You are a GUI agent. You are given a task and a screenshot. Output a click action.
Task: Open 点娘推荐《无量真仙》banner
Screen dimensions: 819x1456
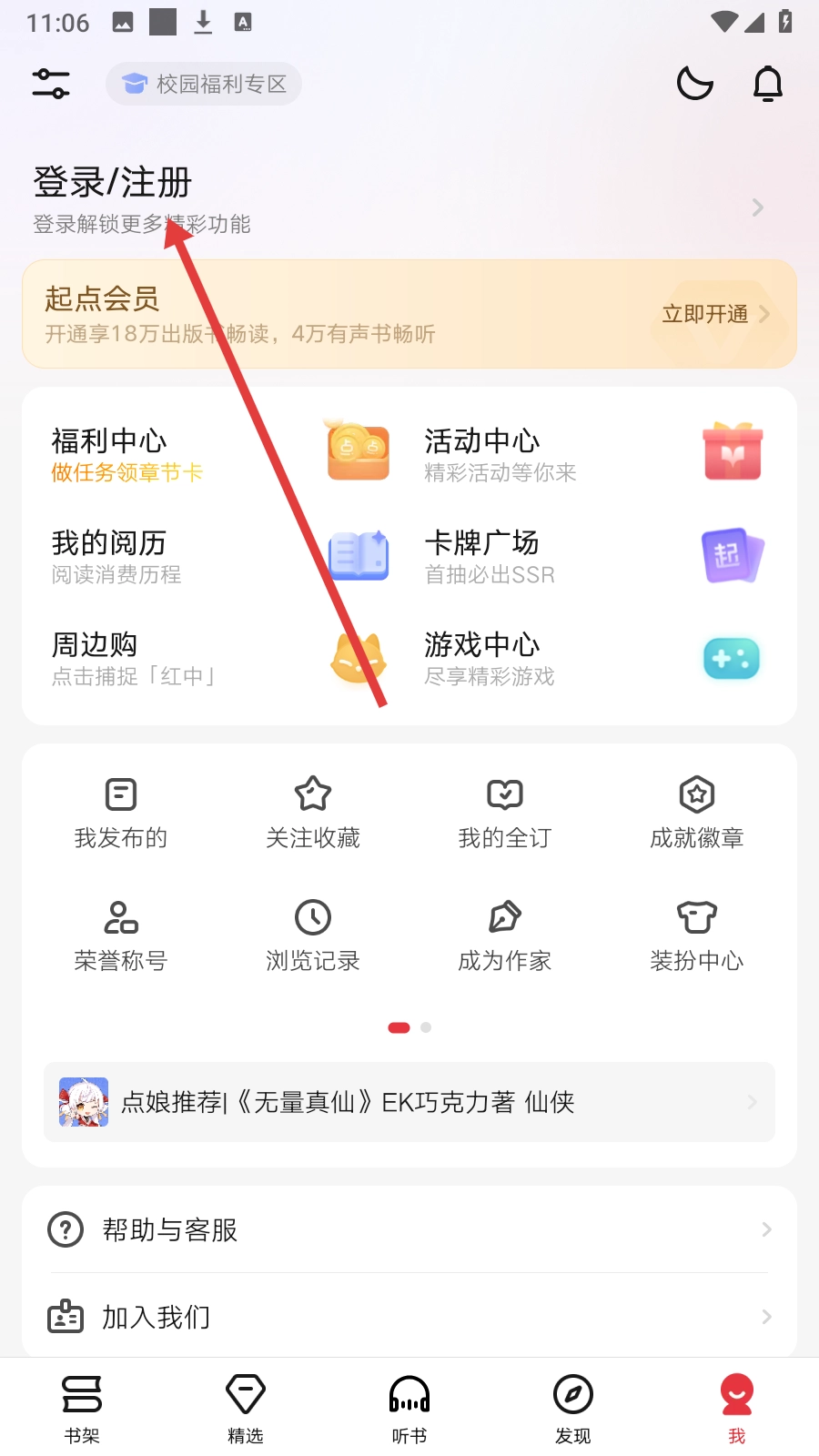[x=409, y=1102]
